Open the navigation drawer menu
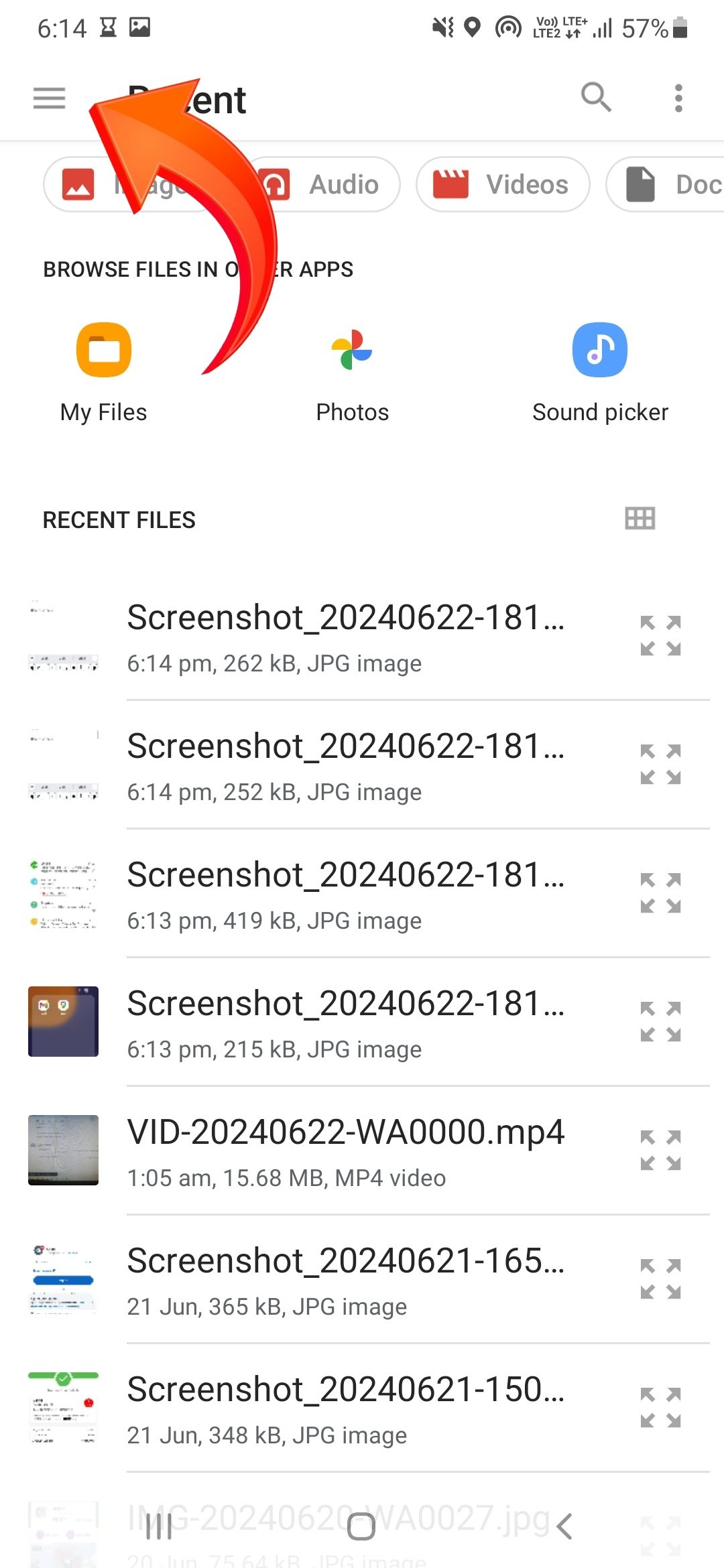Viewport: 724px width, 1568px height. coord(50,99)
